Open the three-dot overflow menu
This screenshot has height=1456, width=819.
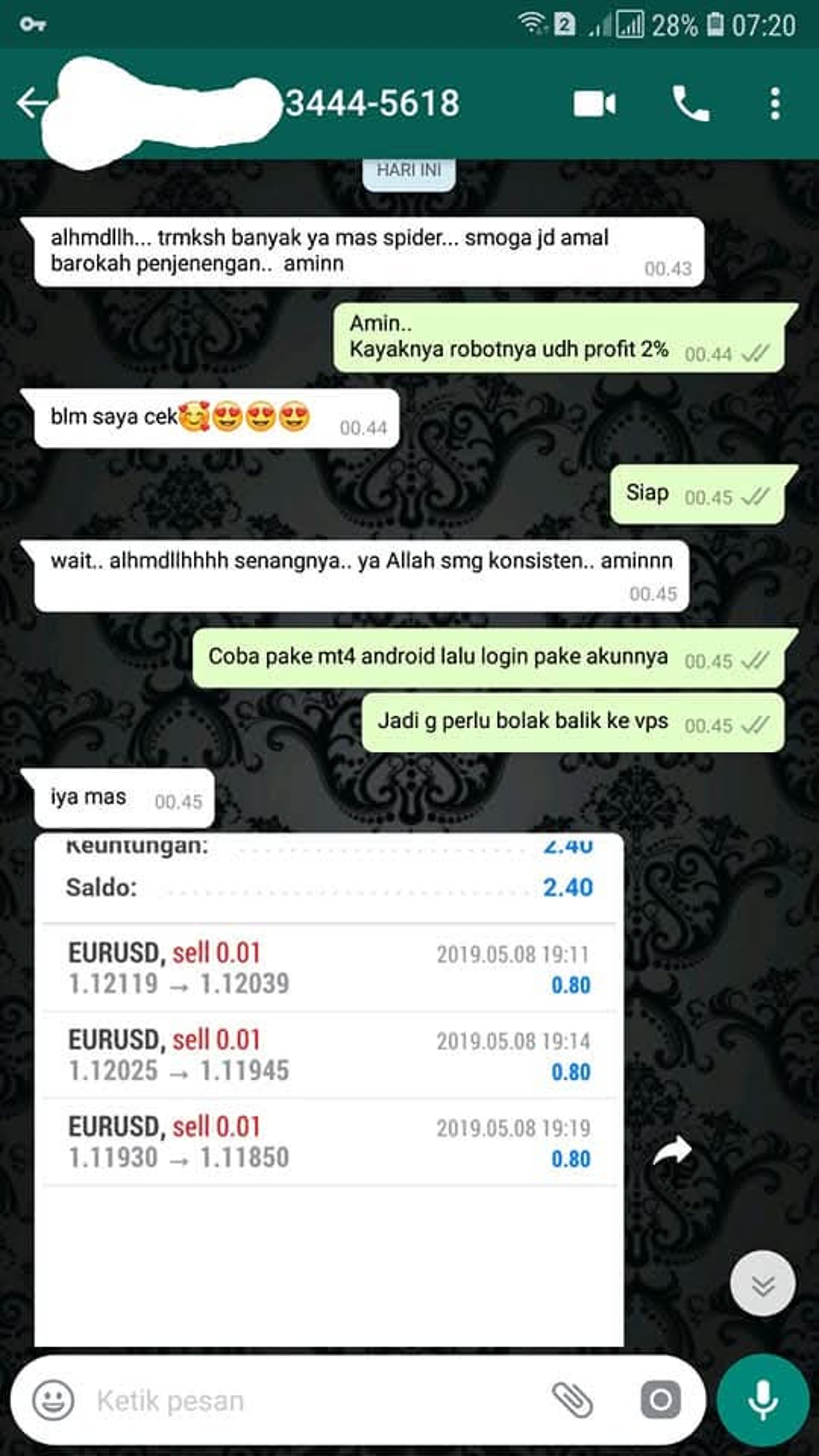point(775,104)
